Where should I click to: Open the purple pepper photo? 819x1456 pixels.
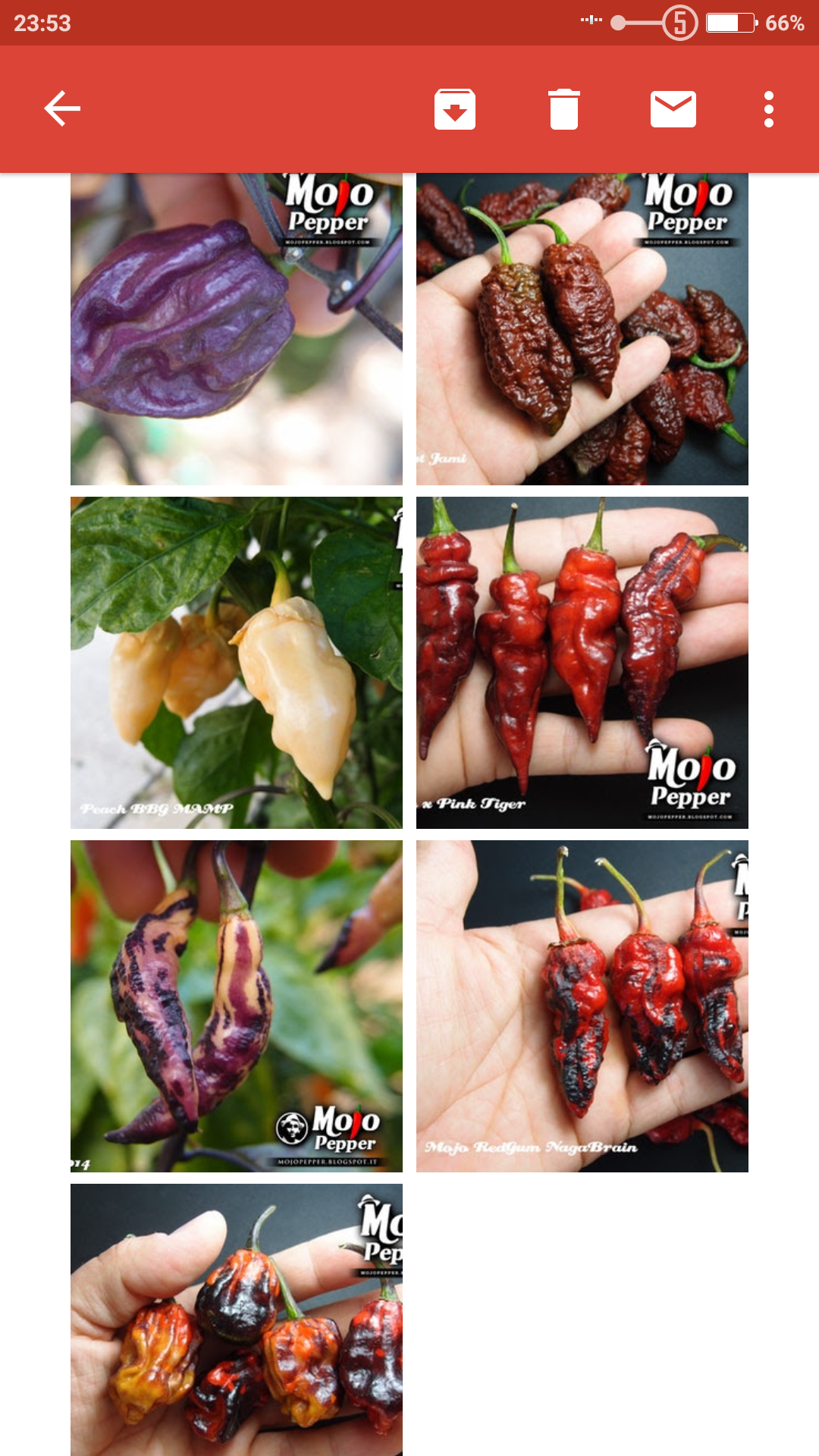237,329
